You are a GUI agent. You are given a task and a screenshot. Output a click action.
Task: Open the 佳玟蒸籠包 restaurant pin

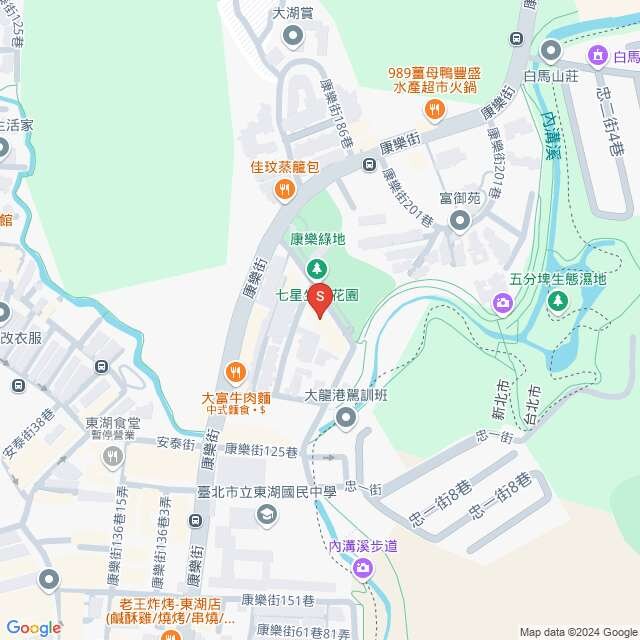click(x=284, y=188)
